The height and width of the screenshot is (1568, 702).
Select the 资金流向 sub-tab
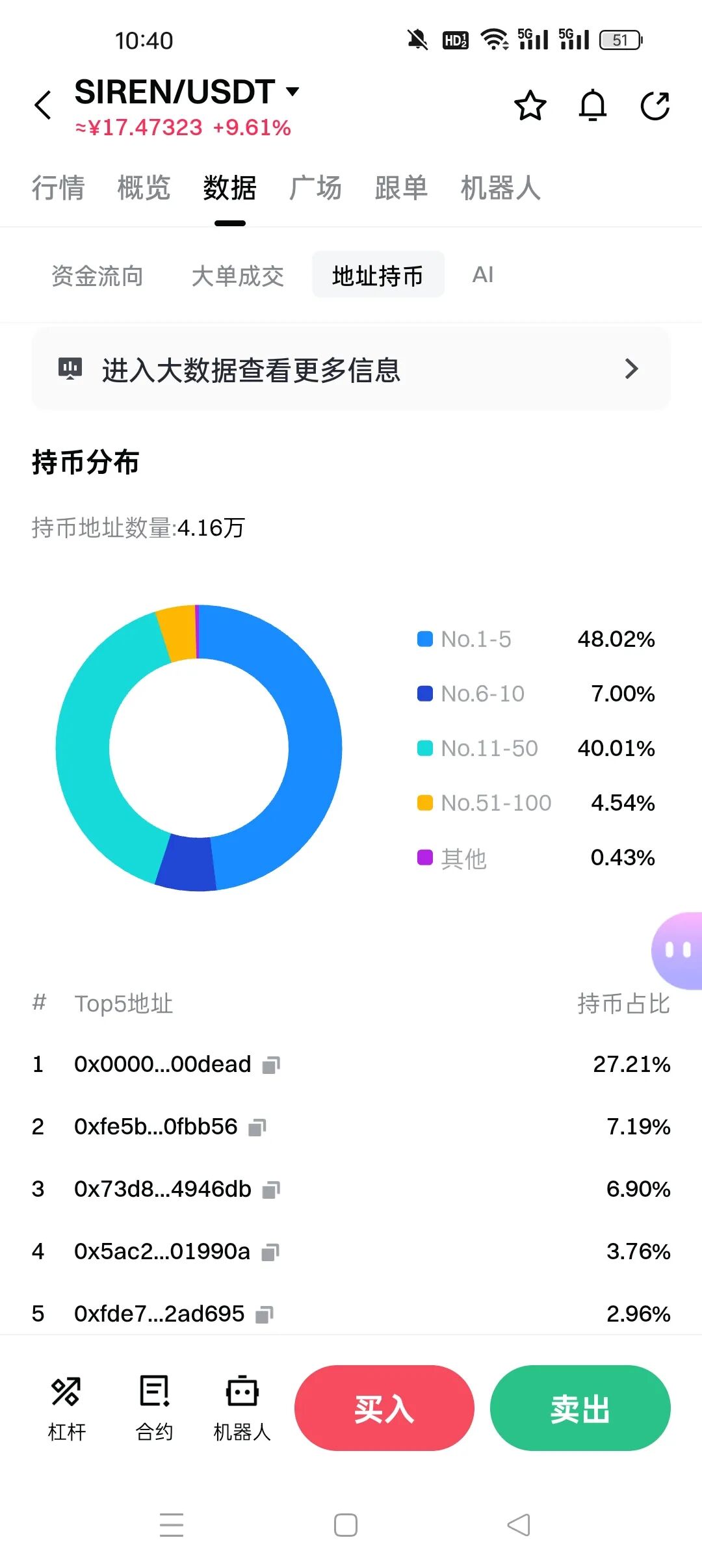97,276
